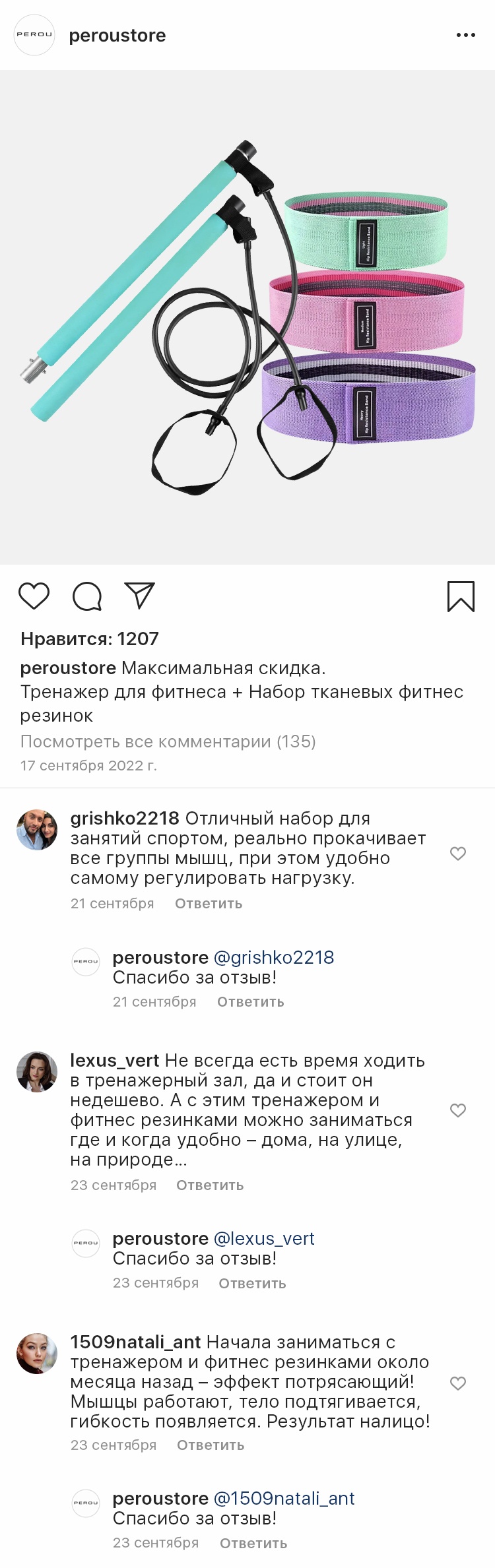Like the comment from grishko2218

pyautogui.click(x=458, y=854)
